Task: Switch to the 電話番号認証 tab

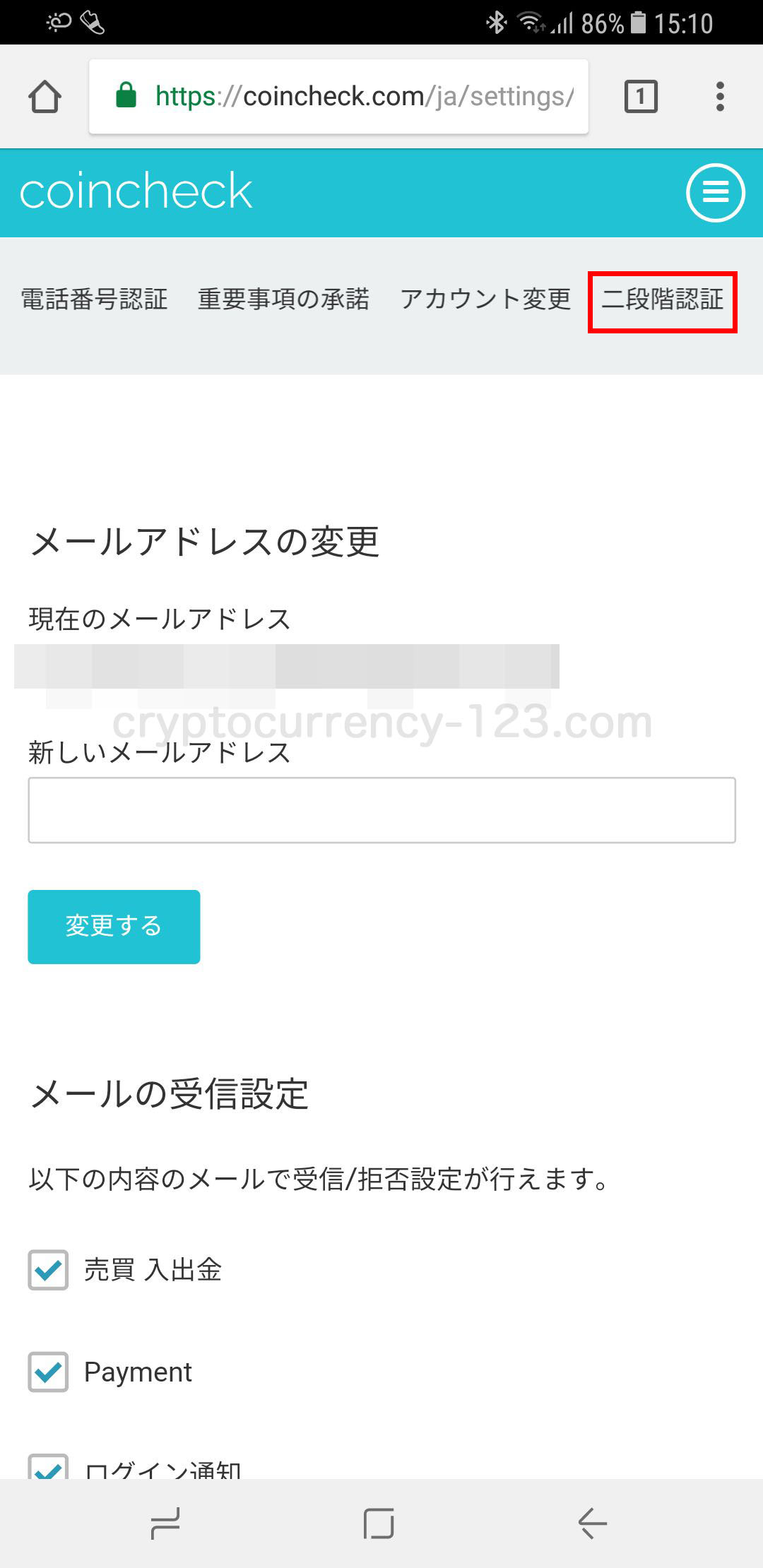Action: 95,299
